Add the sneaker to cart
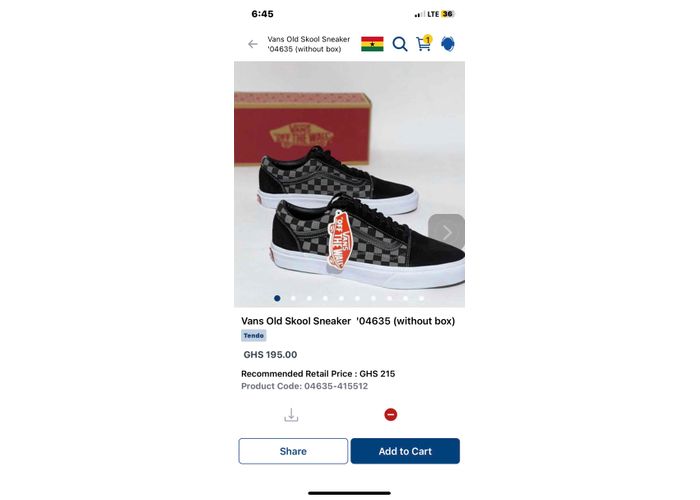 405,451
